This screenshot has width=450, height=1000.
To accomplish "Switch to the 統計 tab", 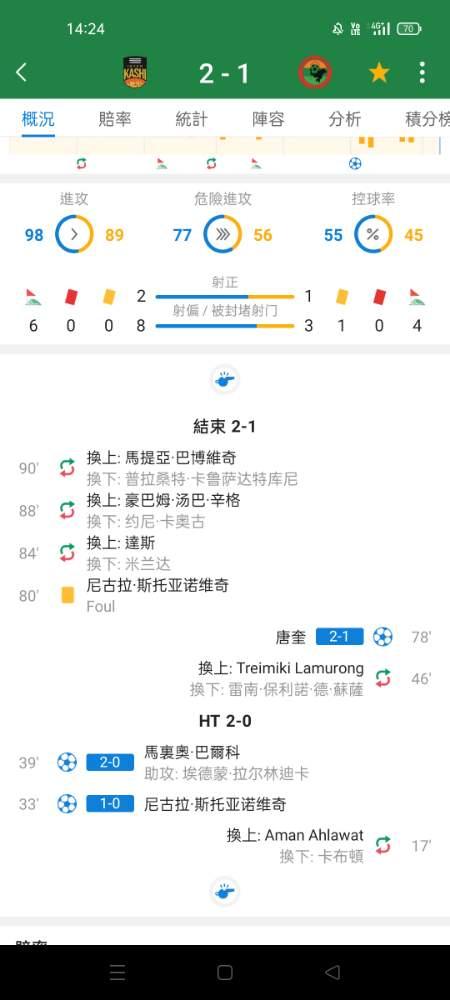I will point(191,119).
